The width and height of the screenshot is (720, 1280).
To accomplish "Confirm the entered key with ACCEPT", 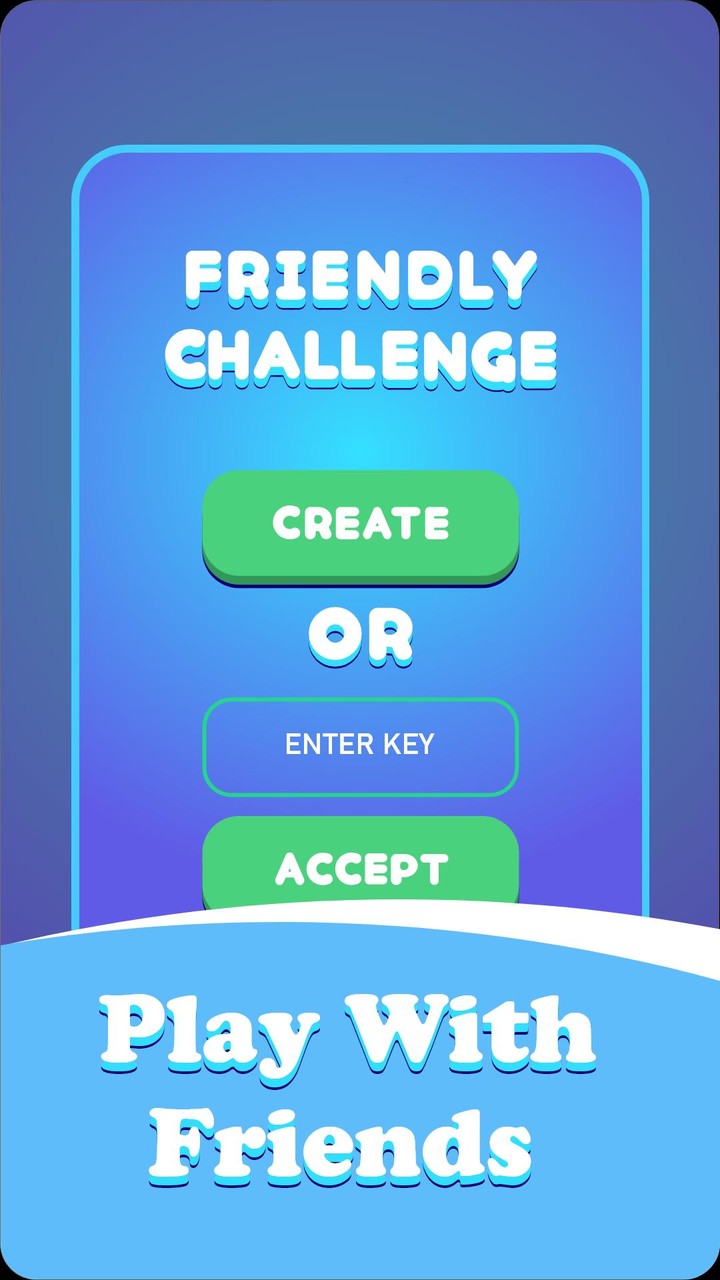I will (360, 866).
